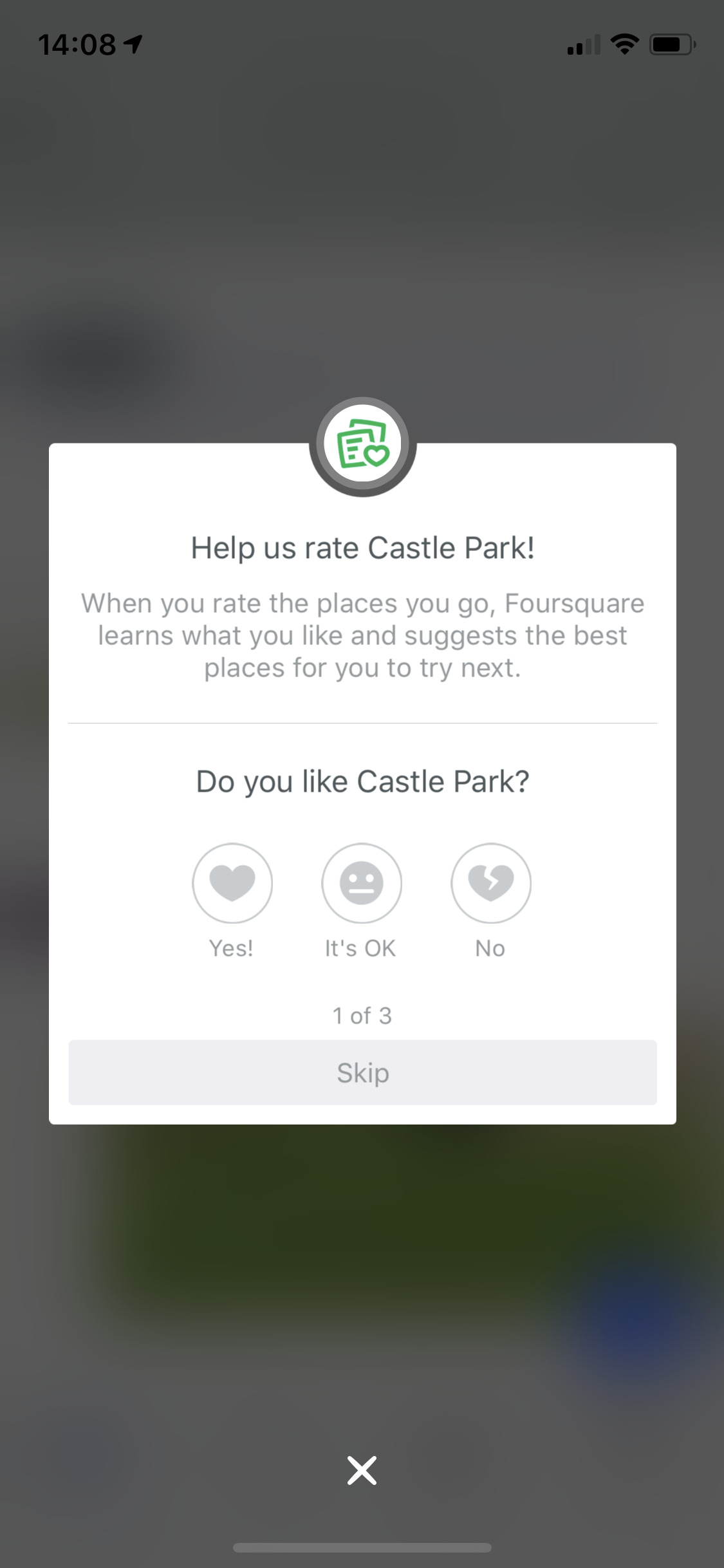This screenshot has height=1568, width=724.
Task: Click the green rating badge above the dialog
Action: coord(362,445)
